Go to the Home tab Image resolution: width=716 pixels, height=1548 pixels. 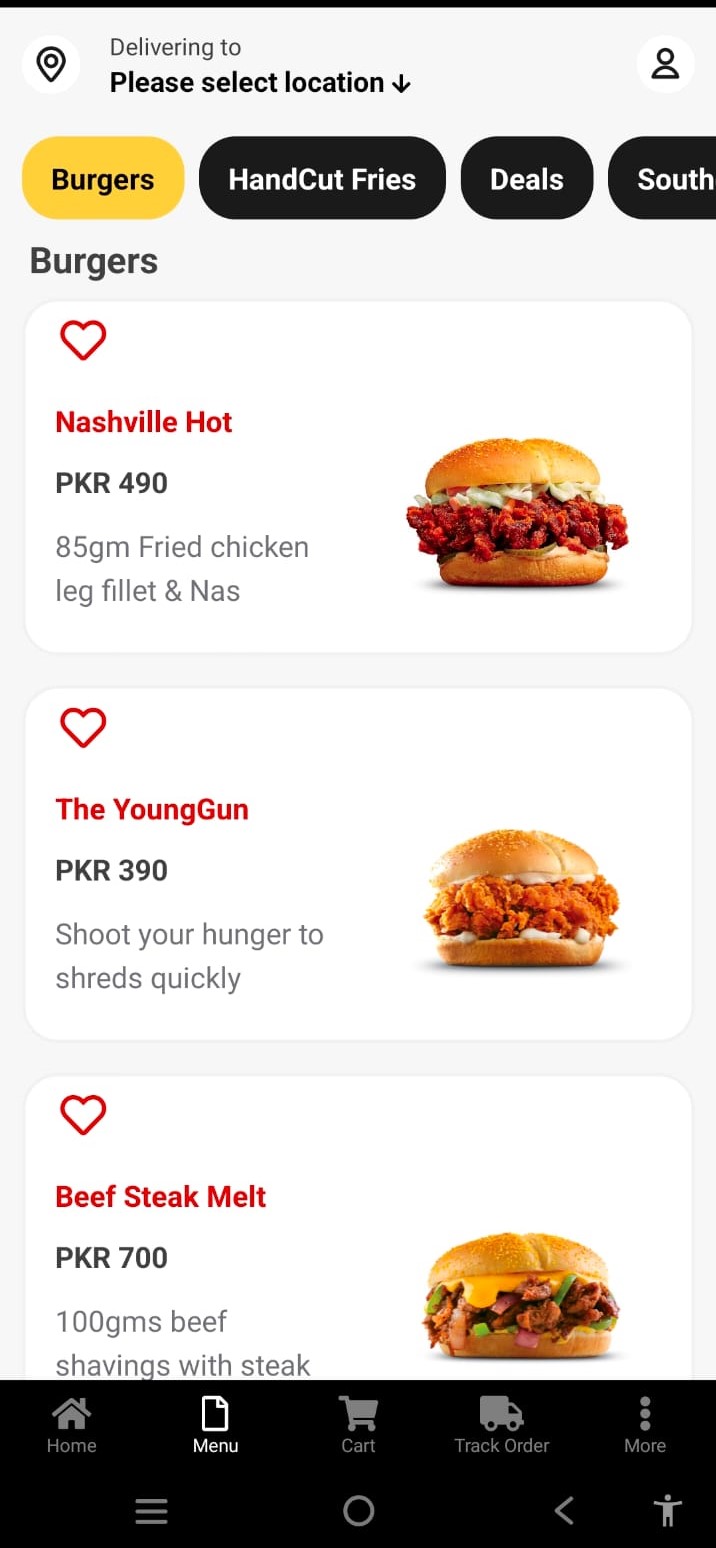pyautogui.click(x=72, y=1426)
